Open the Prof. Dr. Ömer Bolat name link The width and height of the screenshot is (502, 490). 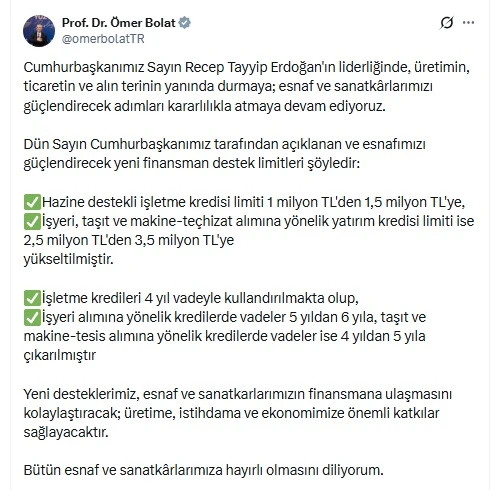point(119,23)
